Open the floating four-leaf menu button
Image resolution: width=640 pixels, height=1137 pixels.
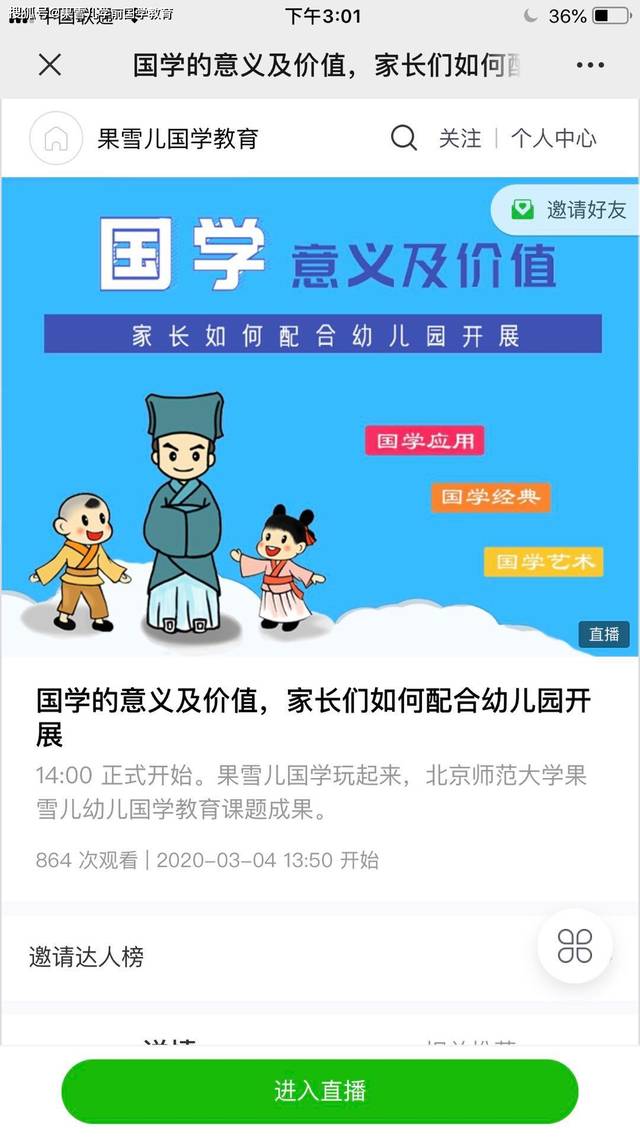click(x=575, y=946)
